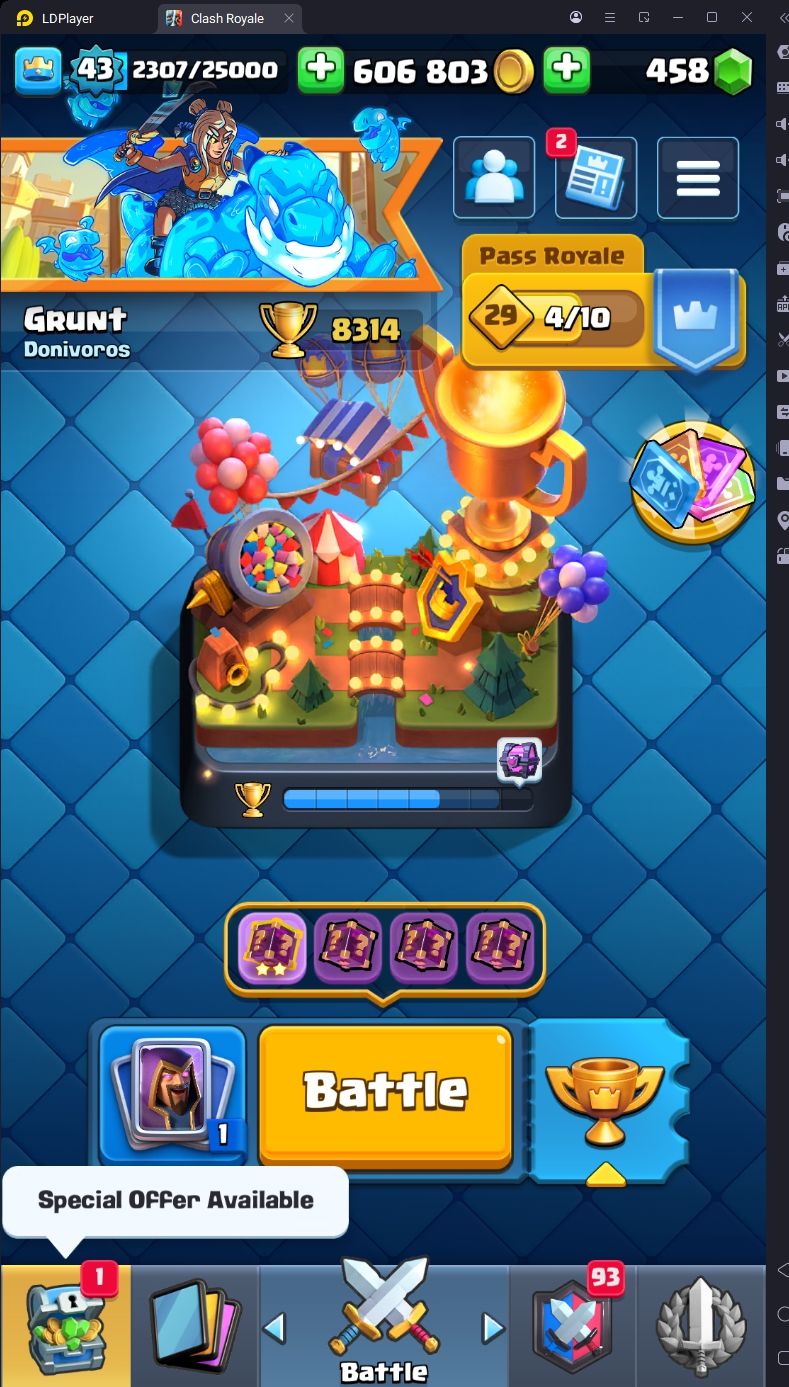Screen dimensions: 789x1387
Task: Close the Clash Royale emulator tab
Action: [x=289, y=18]
